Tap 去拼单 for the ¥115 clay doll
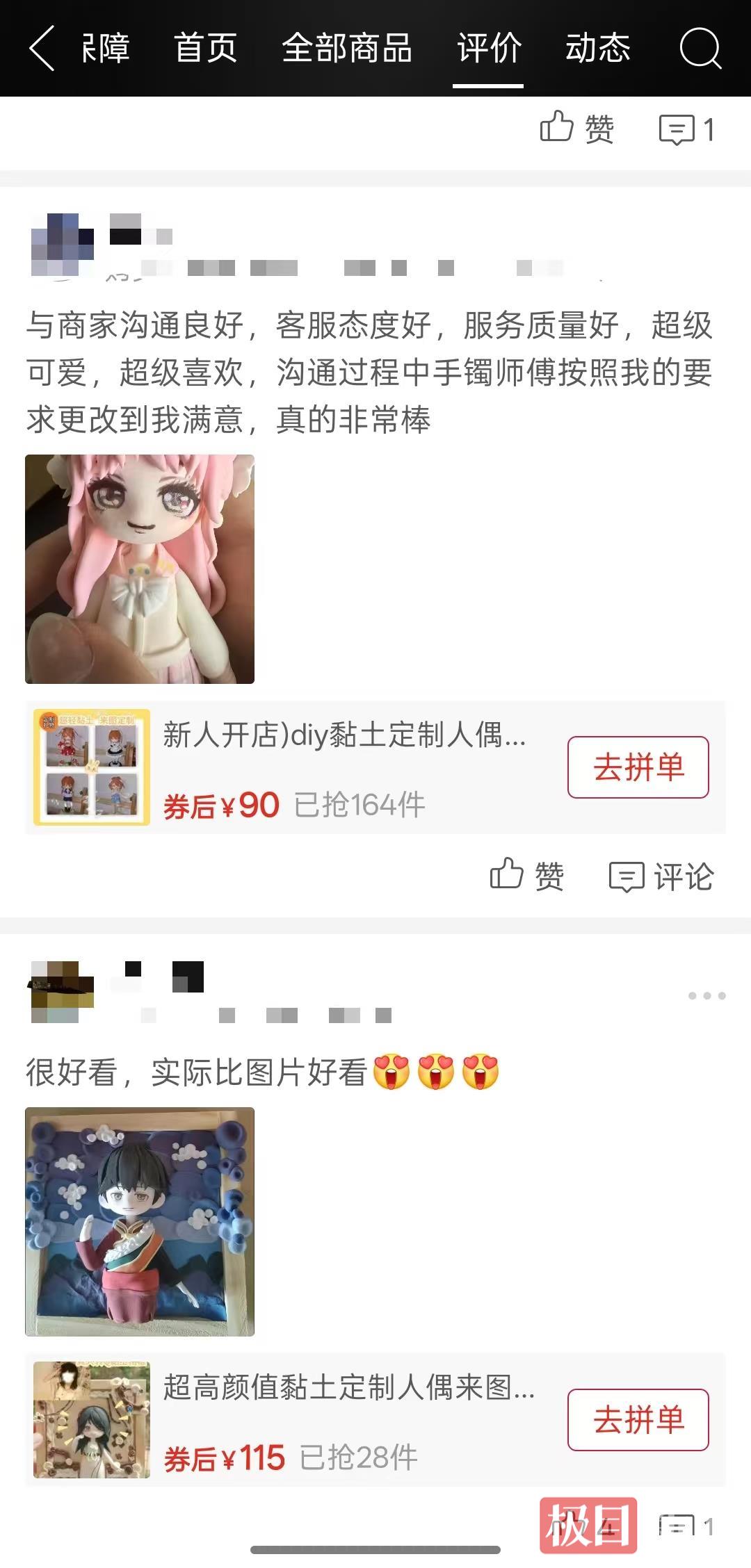Viewport: 751px width, 1568px height. pos(638,1420)
